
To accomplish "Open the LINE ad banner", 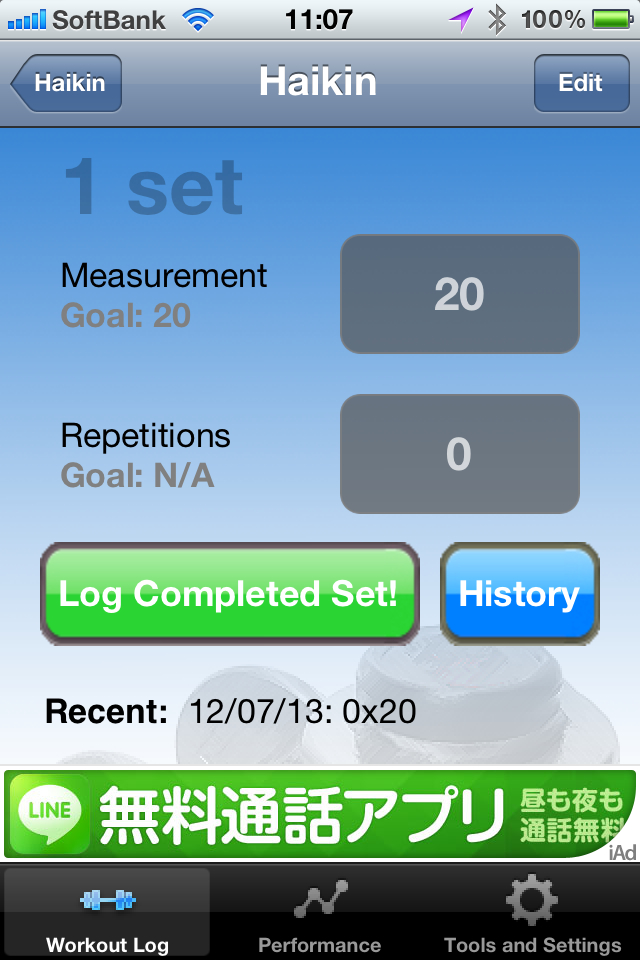I will [320, 813].
